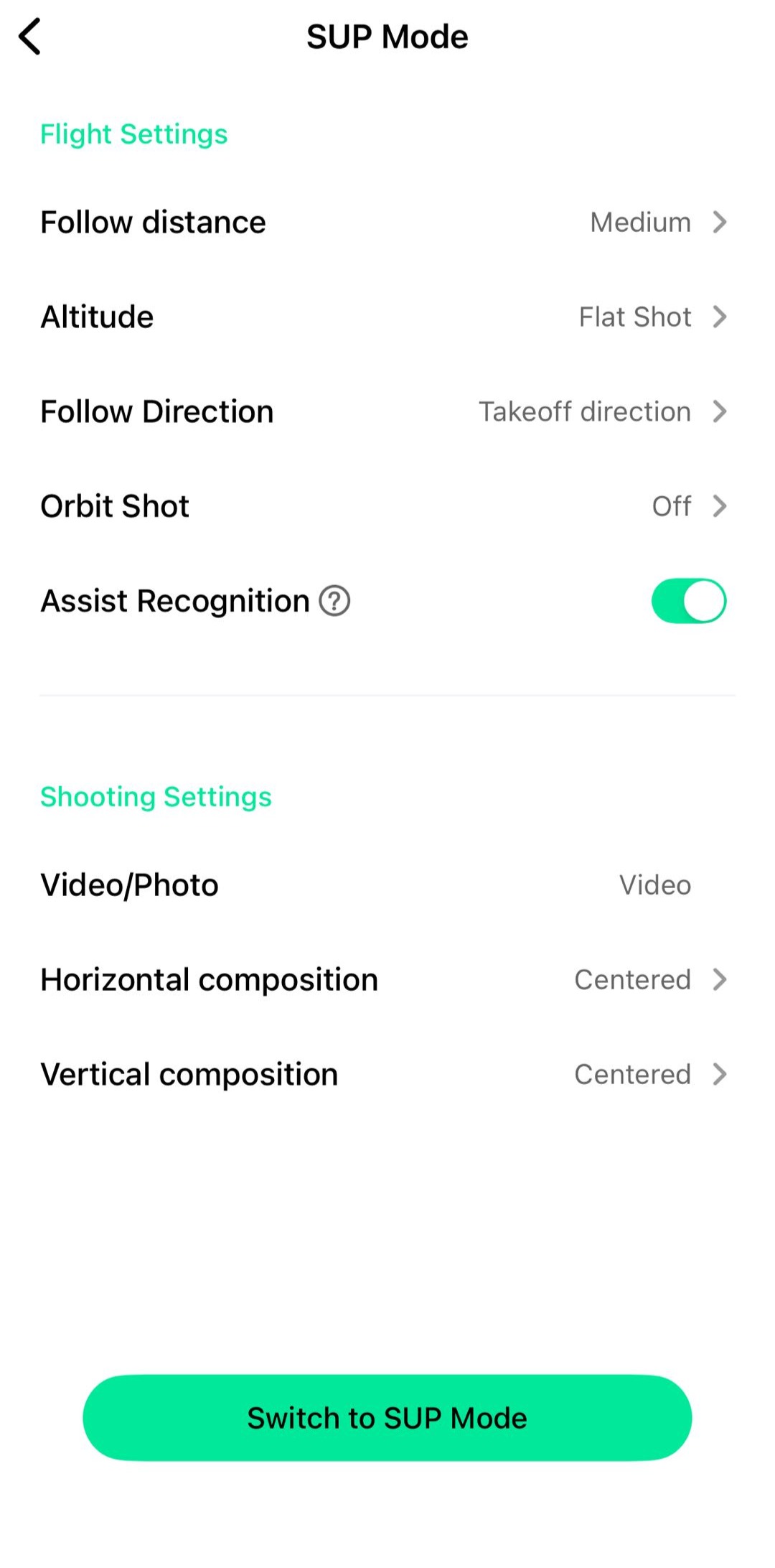
Task: Tap Switch to SUP Mode button
Action: coord(387,1418)
